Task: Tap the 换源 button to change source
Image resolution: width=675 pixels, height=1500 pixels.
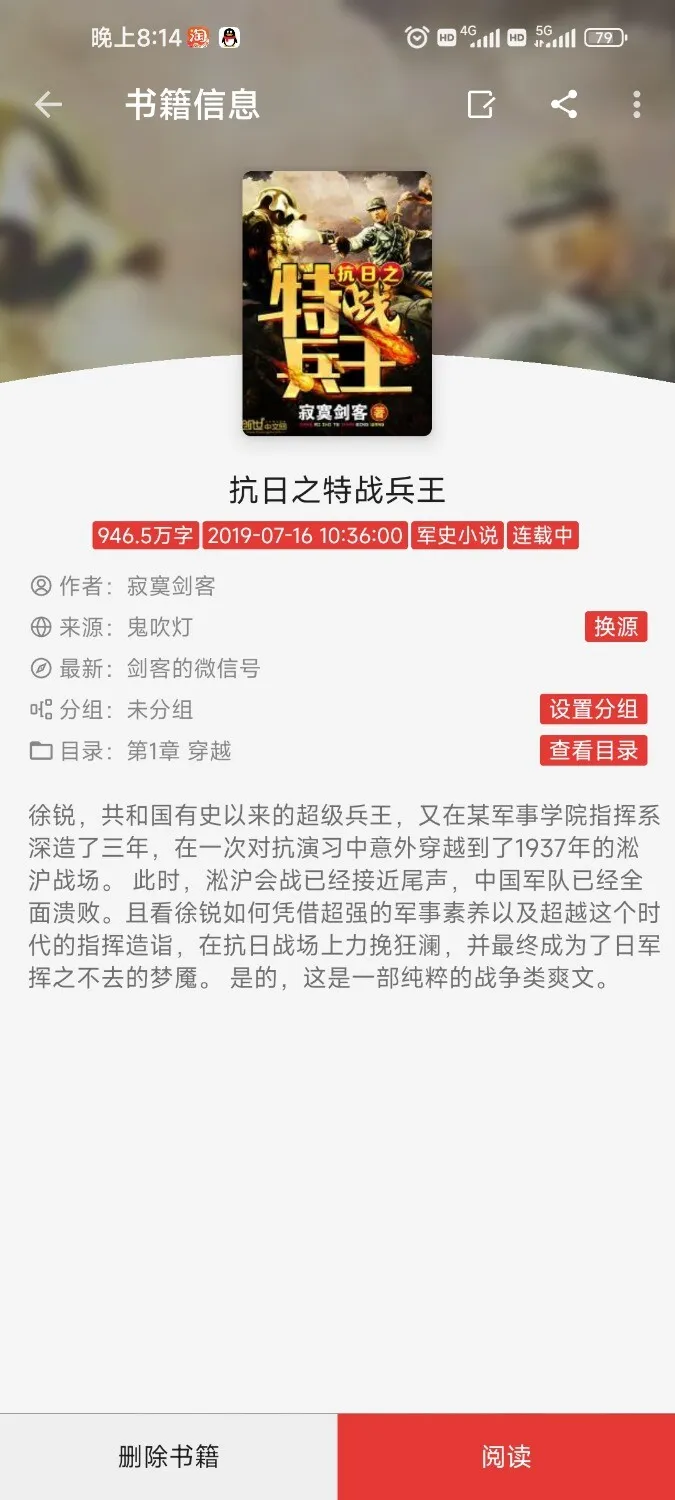Action: coord(616,627)
